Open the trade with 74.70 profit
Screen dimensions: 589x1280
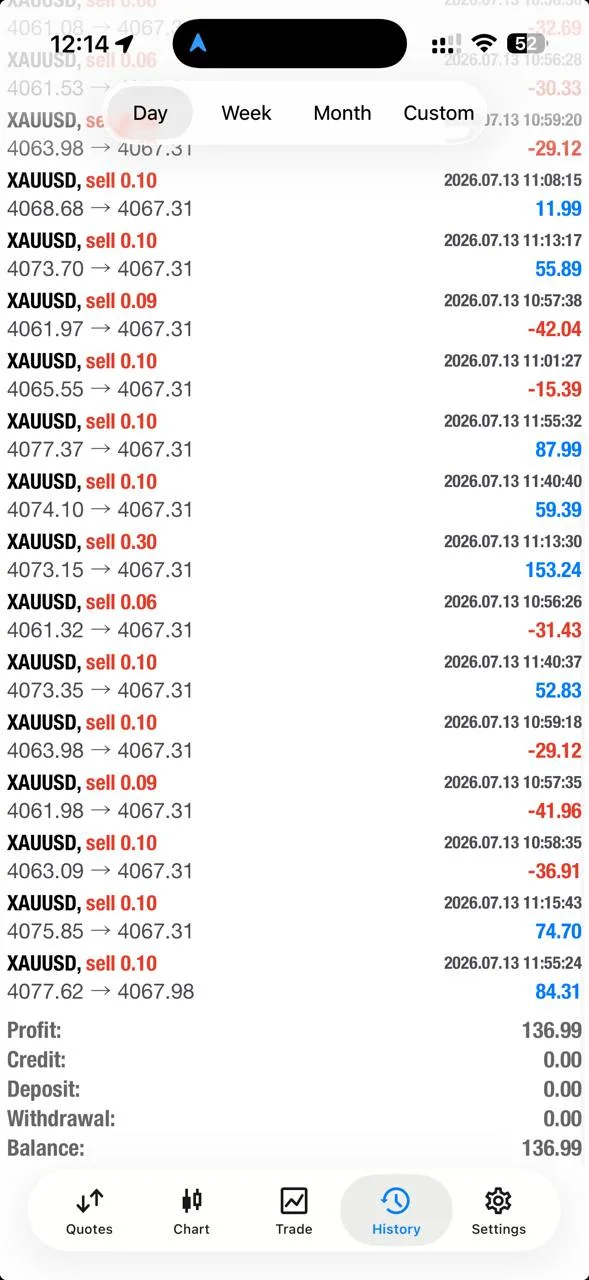point(294,917)
